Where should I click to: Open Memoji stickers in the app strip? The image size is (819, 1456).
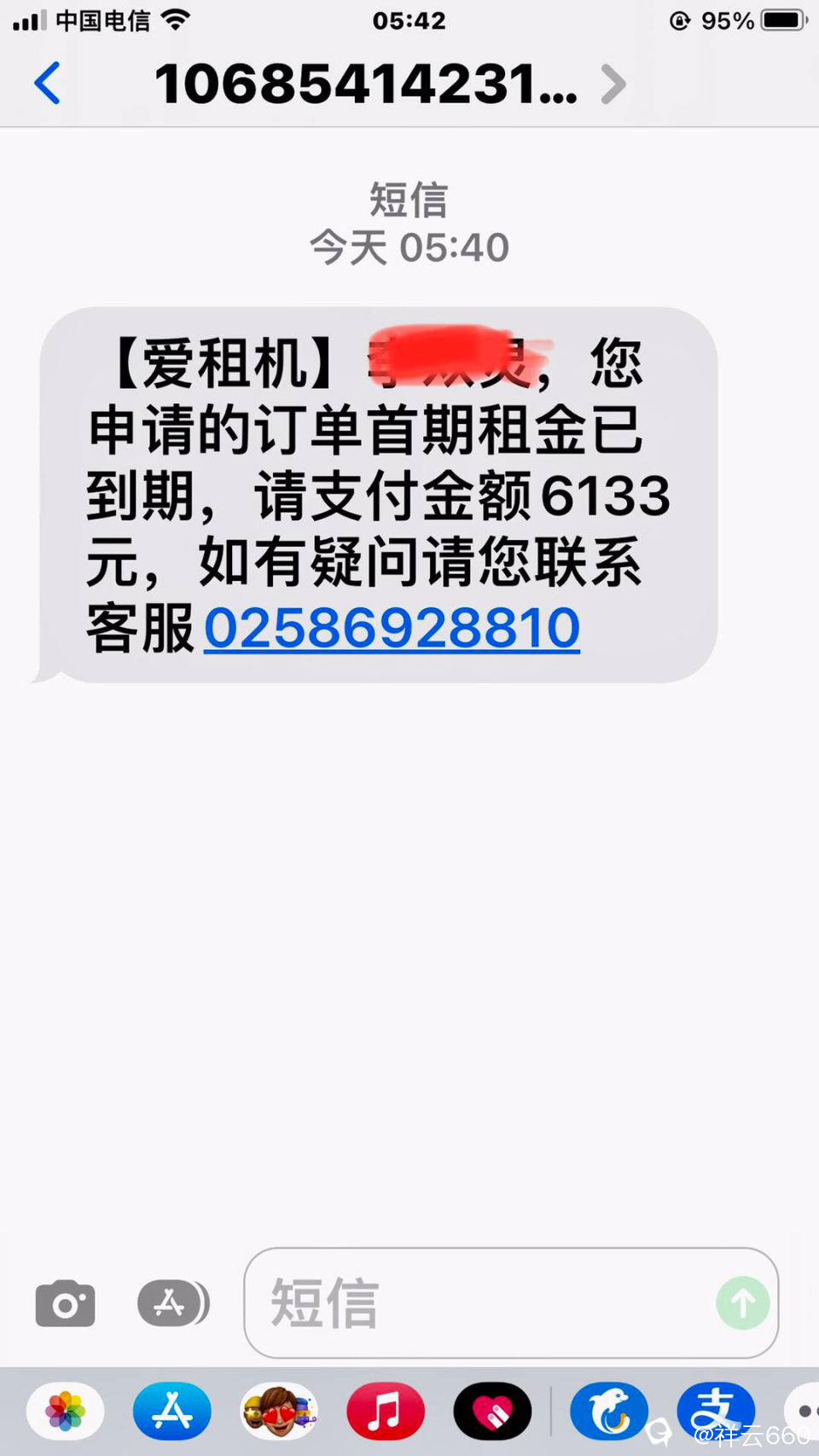[x=279, y=1411]
